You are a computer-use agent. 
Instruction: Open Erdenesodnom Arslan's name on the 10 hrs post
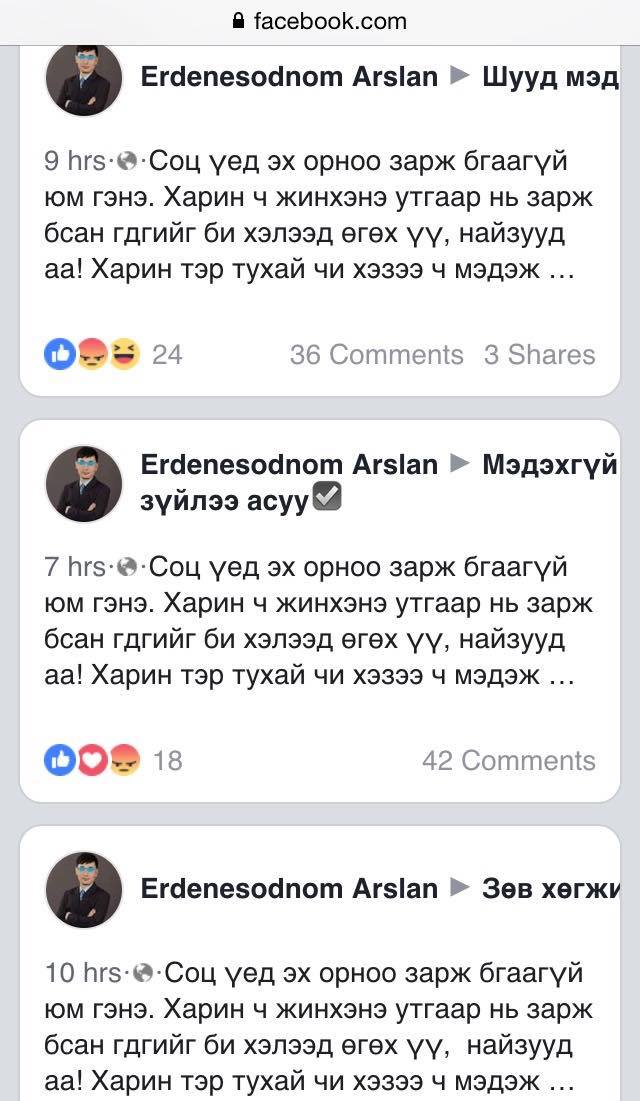pos(289,888)
